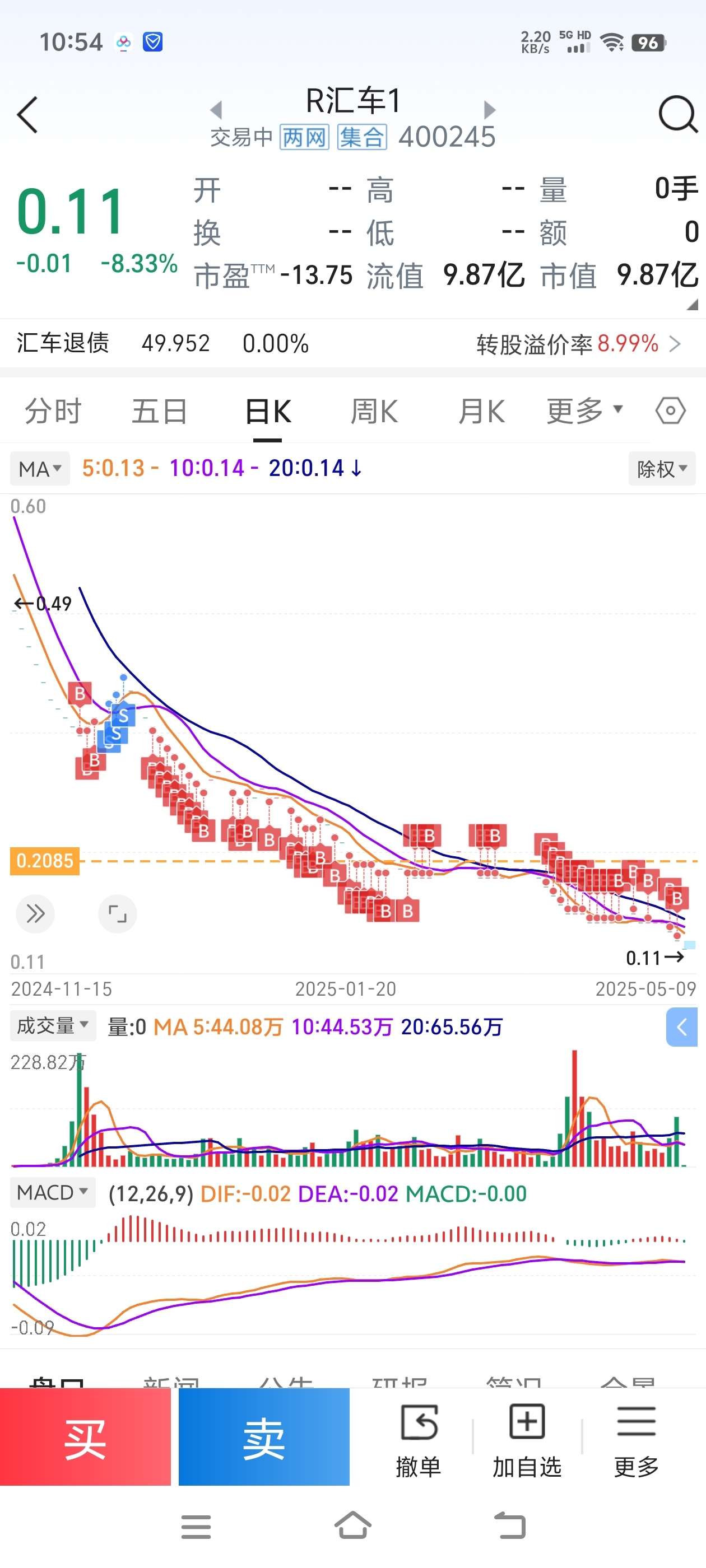Select the 月K chart tab
The image size is (706, 1568).
(x=481, y=412)
